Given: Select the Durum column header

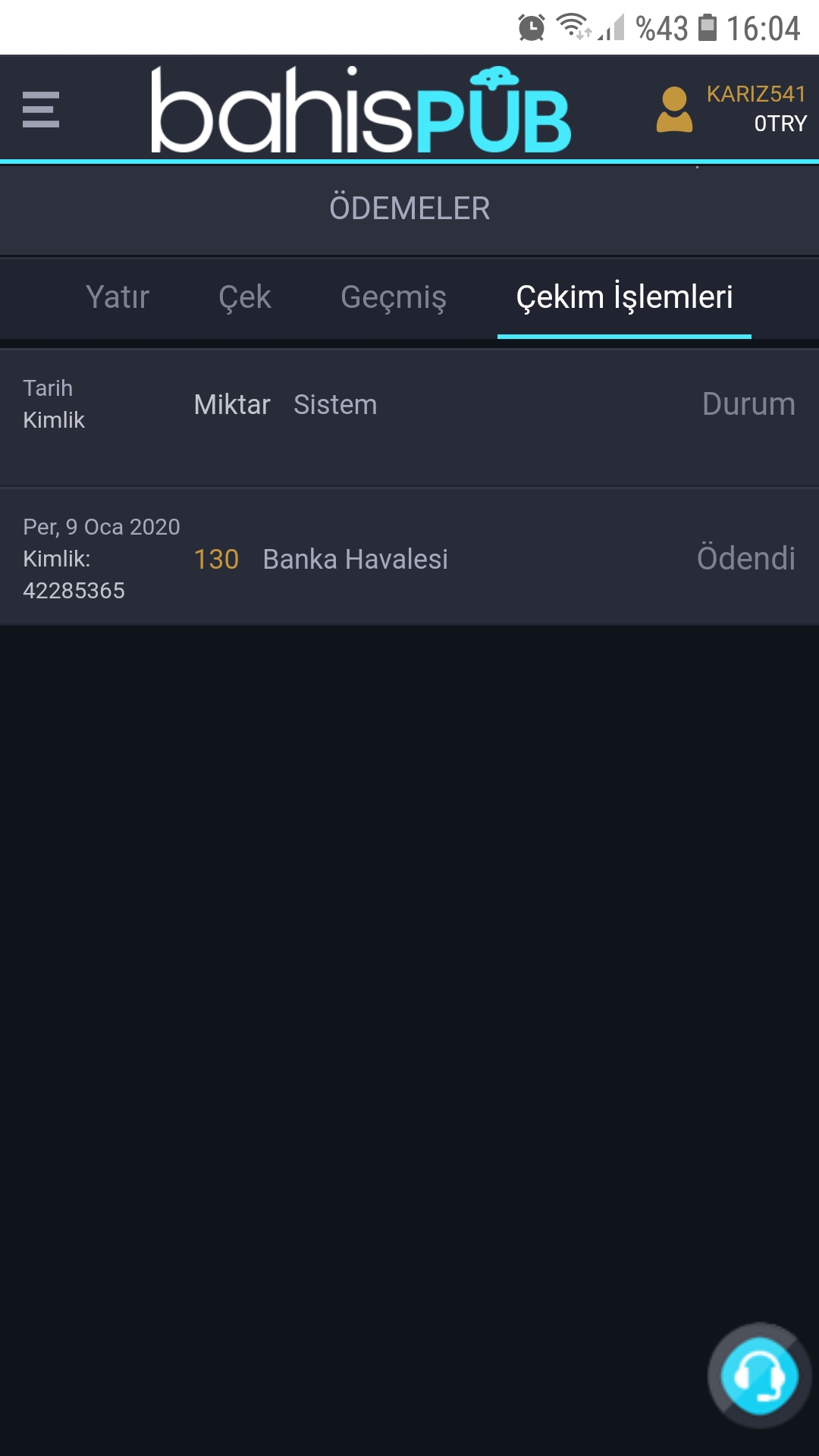Looking at the screenshot, I should click(748, 404).
